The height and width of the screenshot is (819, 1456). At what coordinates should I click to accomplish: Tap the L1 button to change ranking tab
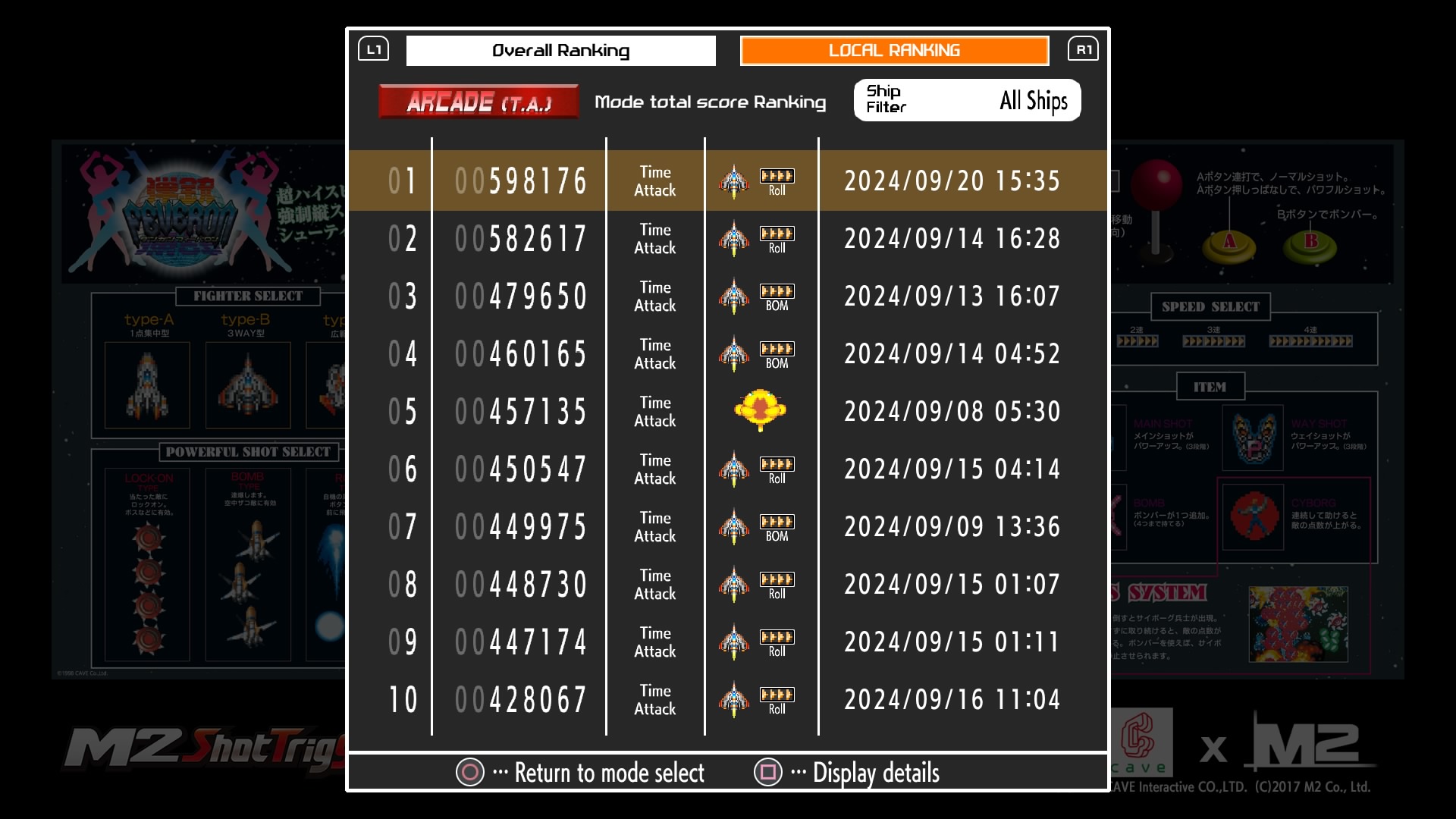(x=374, y=50)
